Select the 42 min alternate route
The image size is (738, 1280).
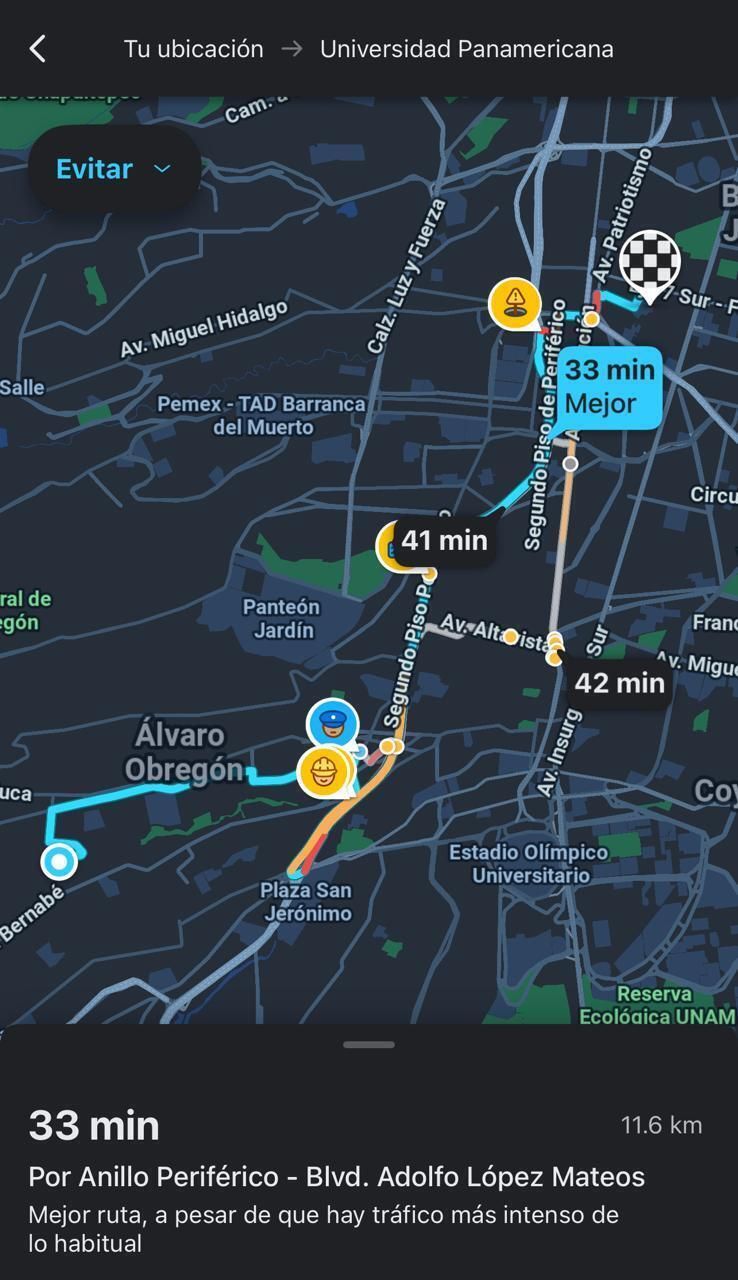tap(619, 683)
